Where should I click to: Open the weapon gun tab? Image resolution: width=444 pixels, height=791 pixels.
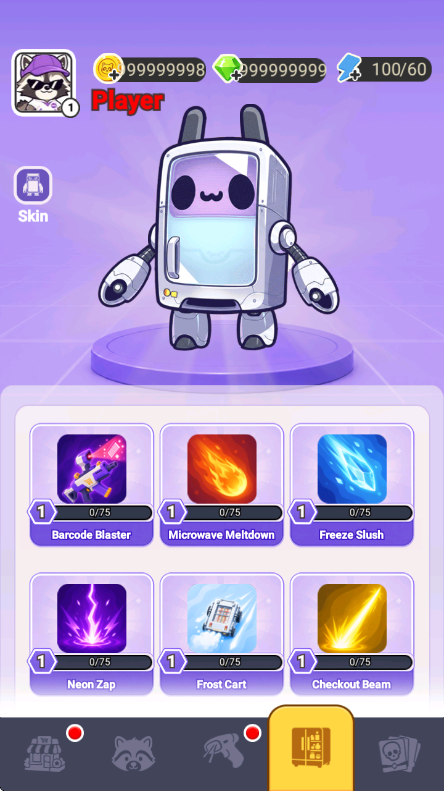coord(222,754)
